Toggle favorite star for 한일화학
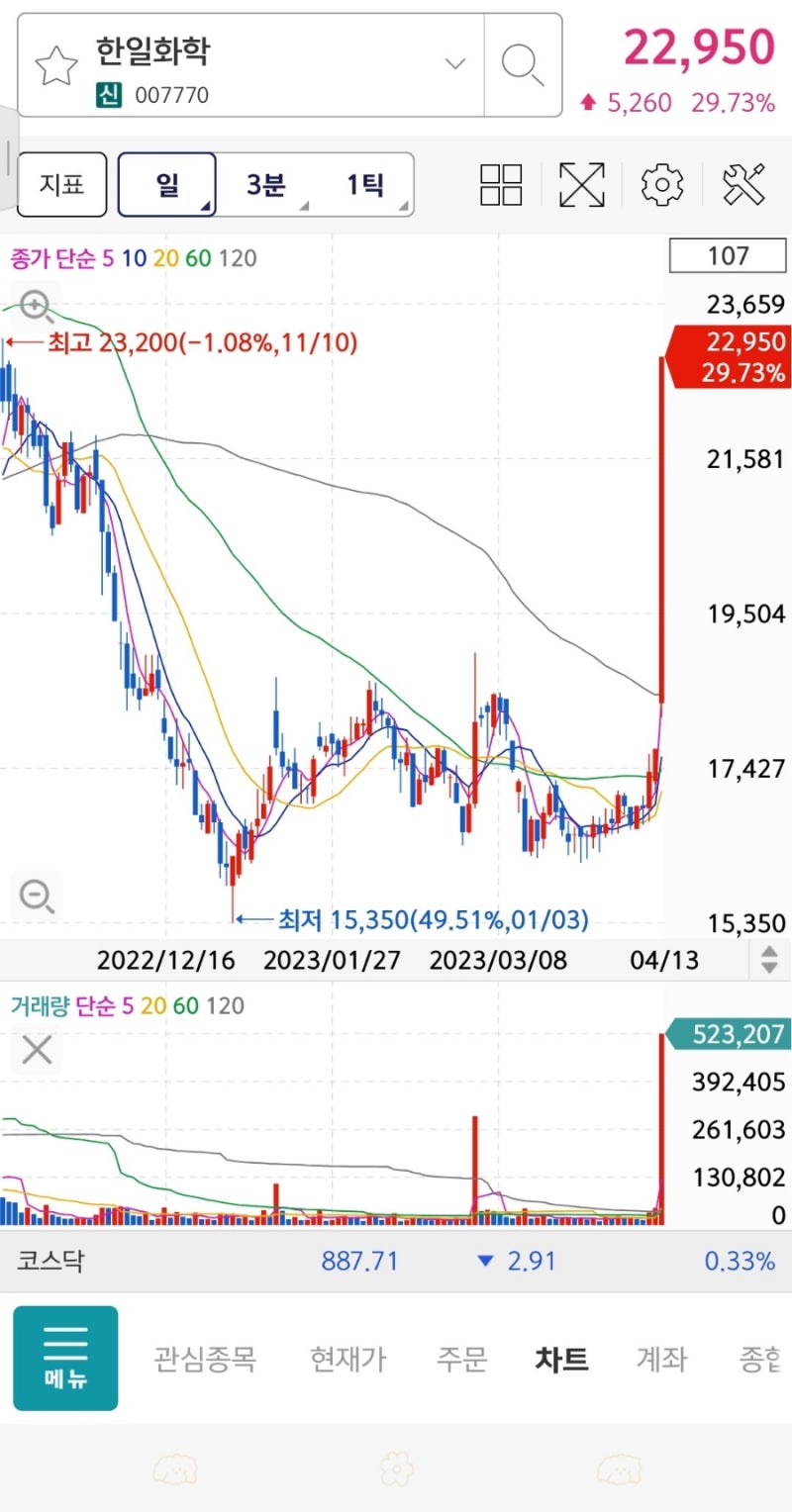 click(x=56, y=63)
